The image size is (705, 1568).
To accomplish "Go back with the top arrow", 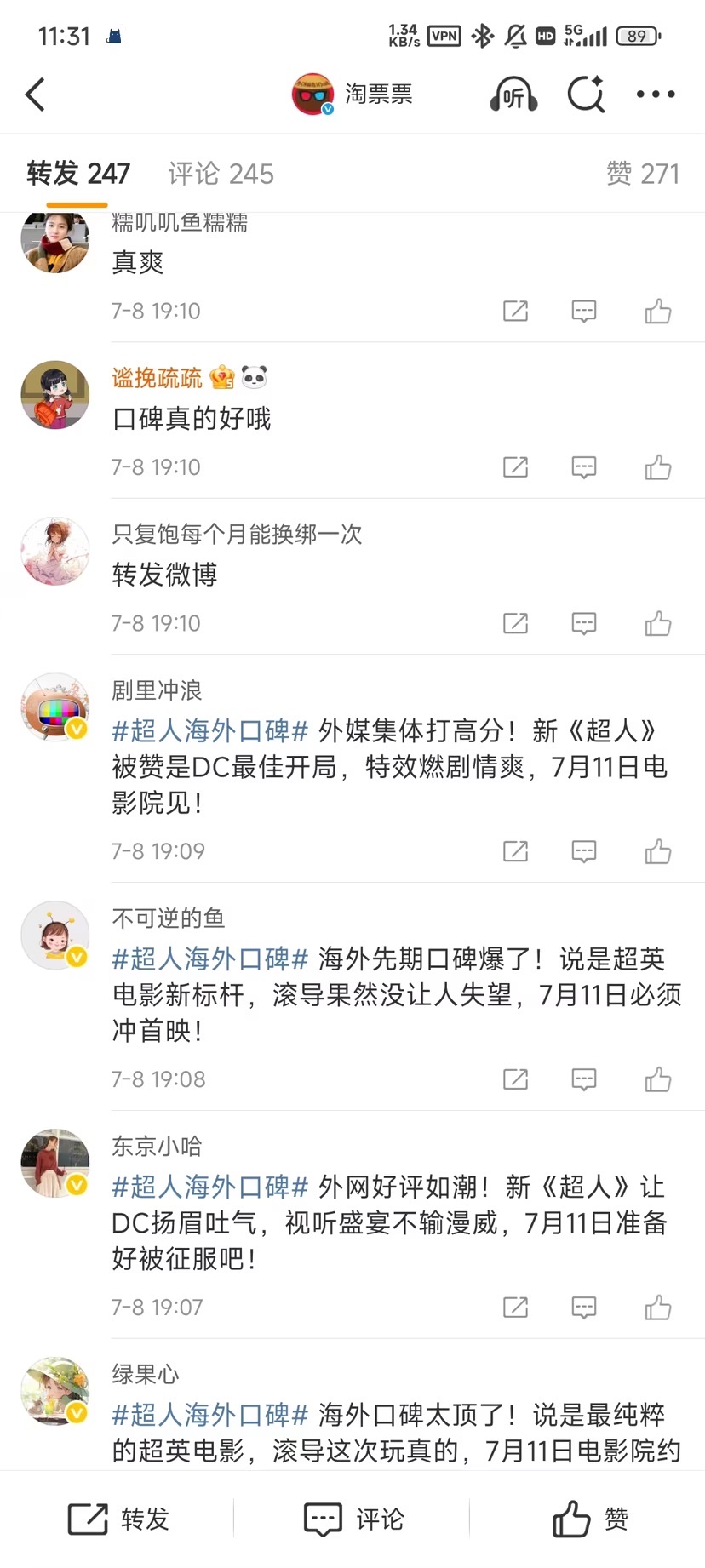I will [x=35, y=94].
